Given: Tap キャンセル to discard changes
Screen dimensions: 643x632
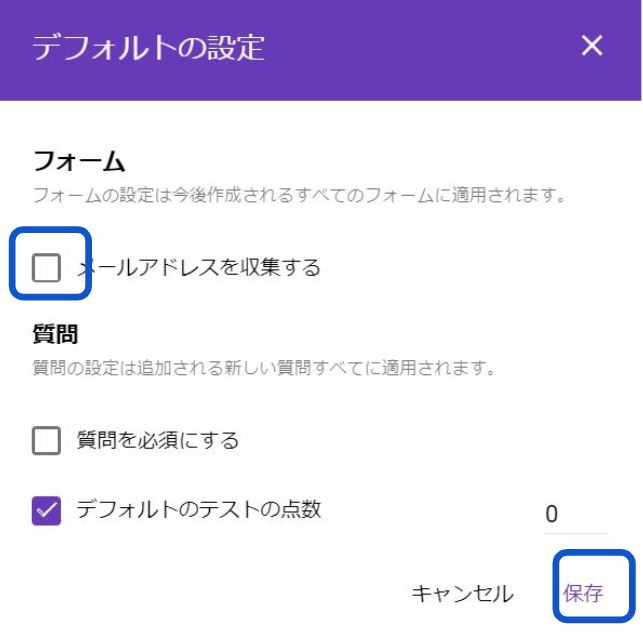Looking at the screenshot, I should (462, 593).
